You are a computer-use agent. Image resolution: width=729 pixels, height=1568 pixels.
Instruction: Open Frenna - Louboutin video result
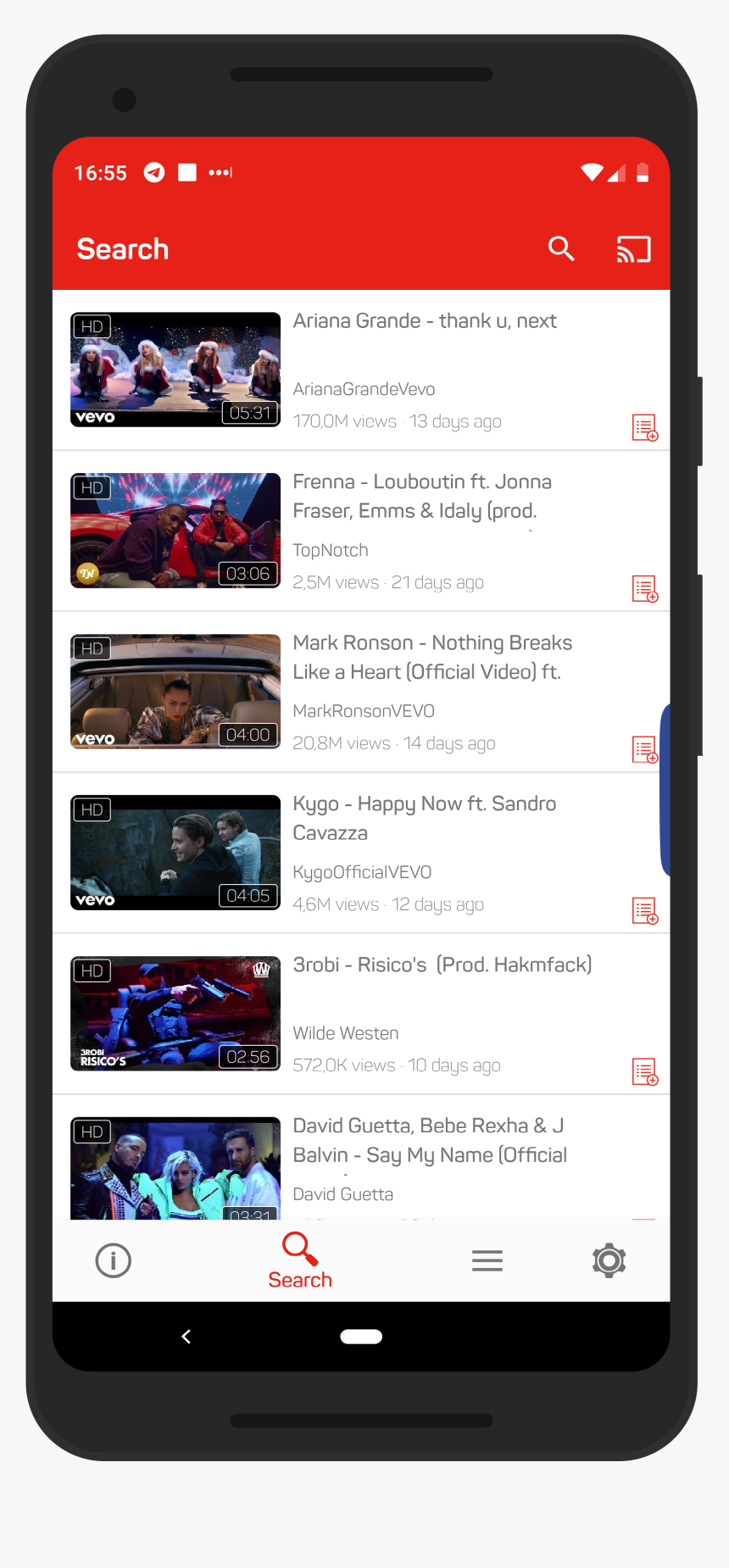[421, 496]
